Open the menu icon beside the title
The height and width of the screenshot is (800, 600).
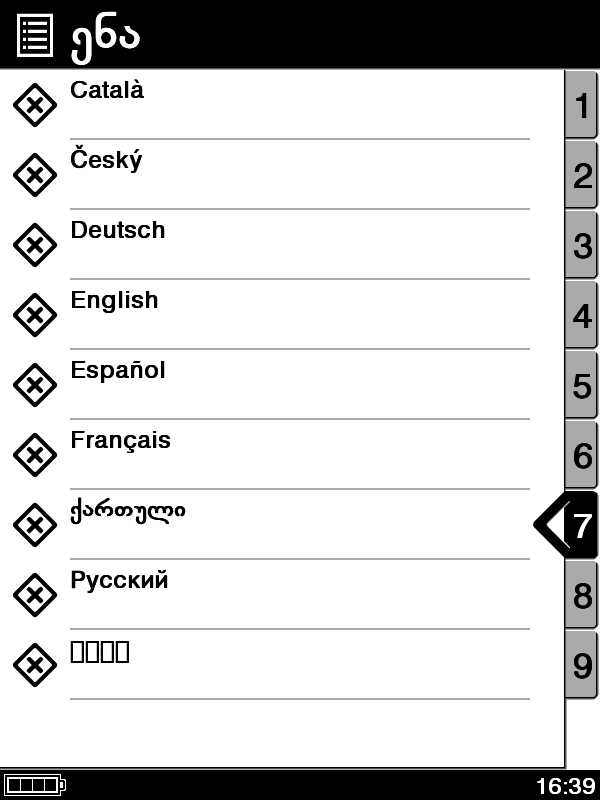click(x=35, y=35)
